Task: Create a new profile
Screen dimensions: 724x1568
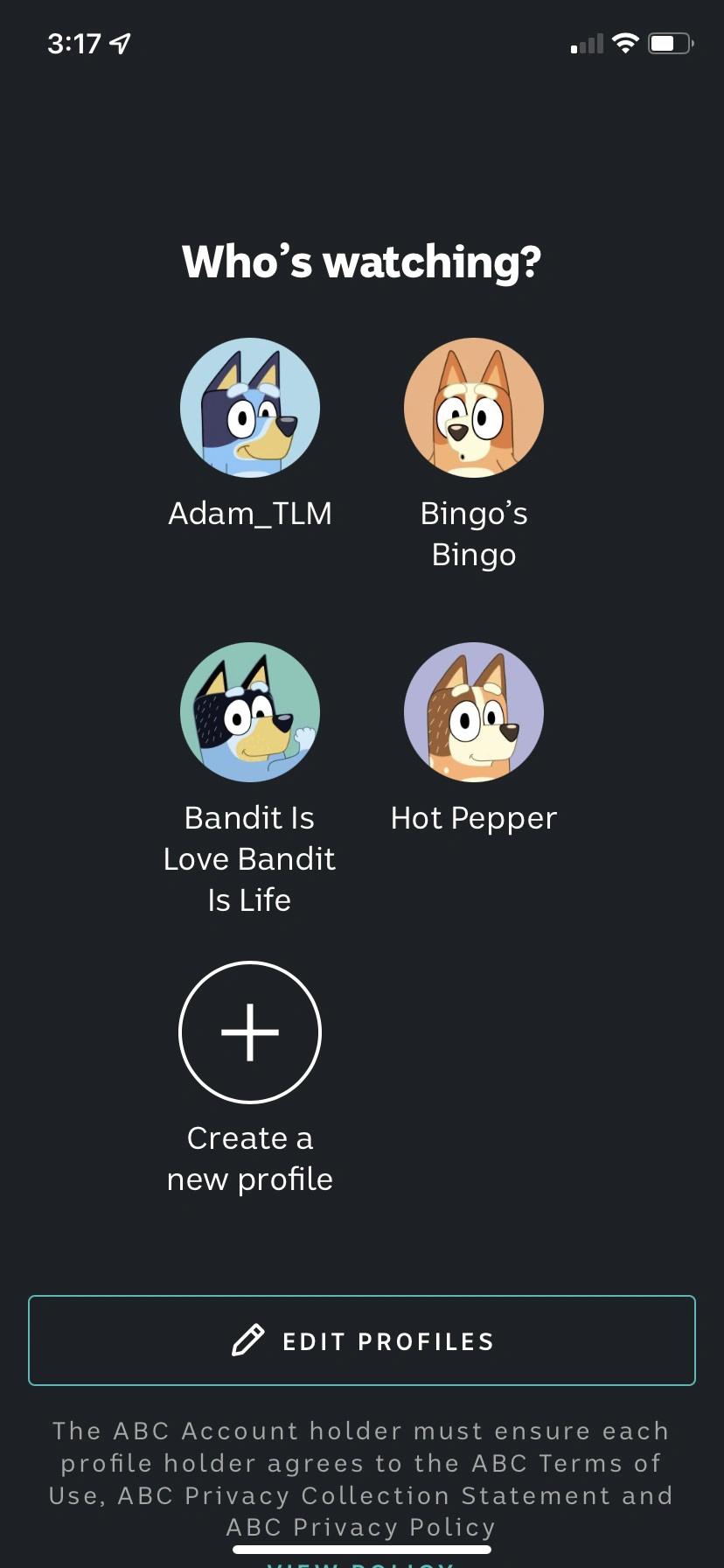Action: [x=250, y=1032]
